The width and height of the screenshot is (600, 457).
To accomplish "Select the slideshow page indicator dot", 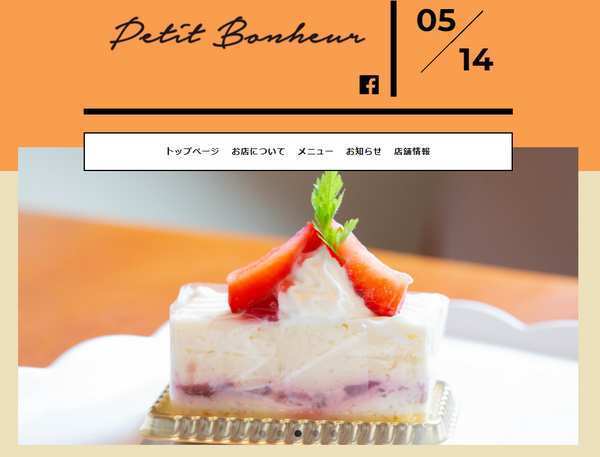I will (x=297, y=434).
